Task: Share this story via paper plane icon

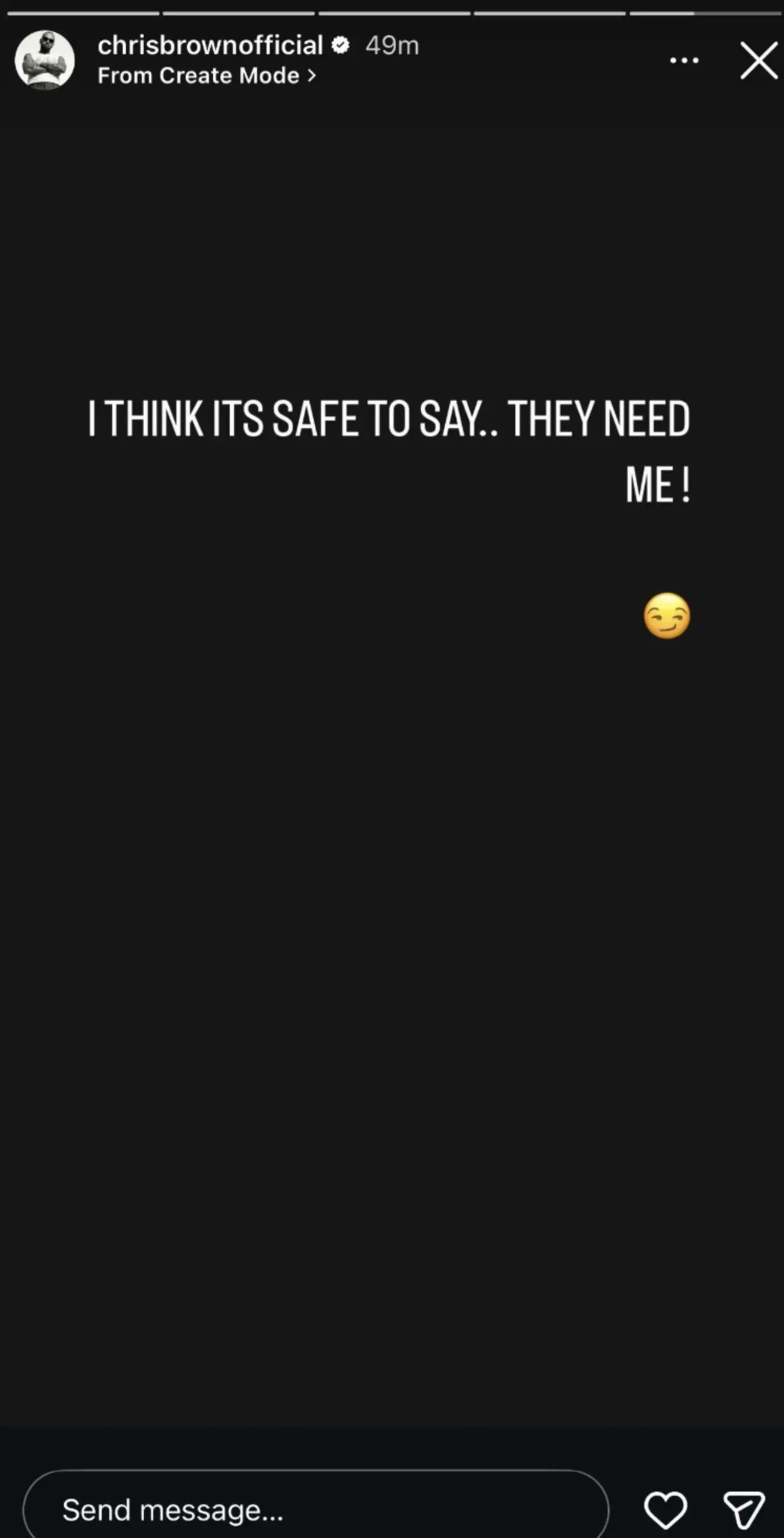Action: point(744,1509)
